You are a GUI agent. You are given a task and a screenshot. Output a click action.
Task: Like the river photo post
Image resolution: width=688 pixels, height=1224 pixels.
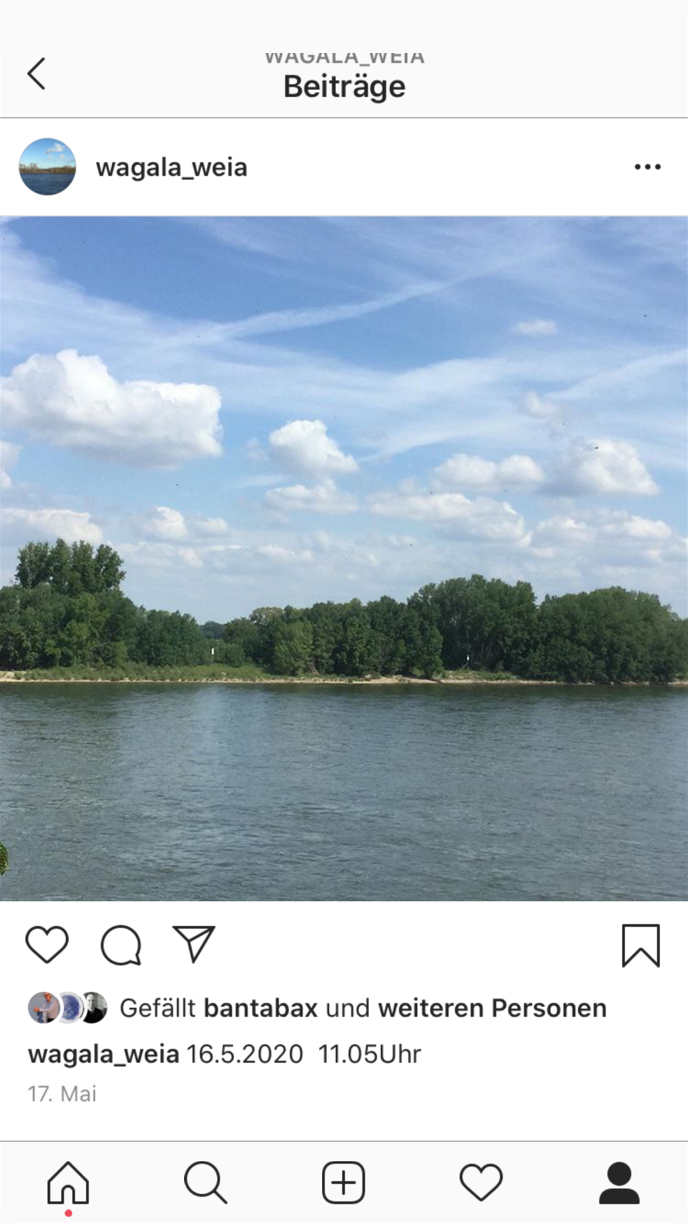coord(47,945)
